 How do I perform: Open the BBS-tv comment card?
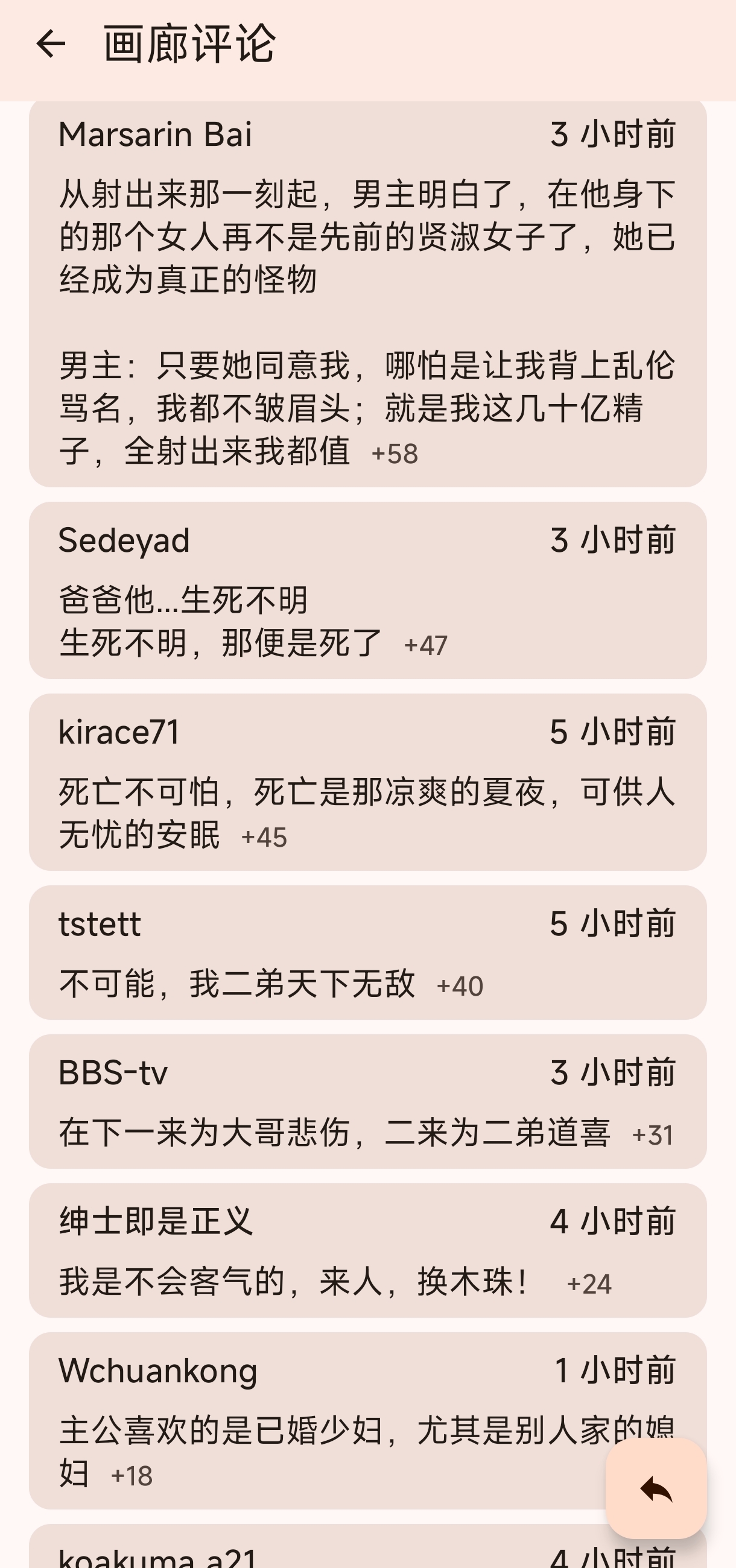(367, 1101)
